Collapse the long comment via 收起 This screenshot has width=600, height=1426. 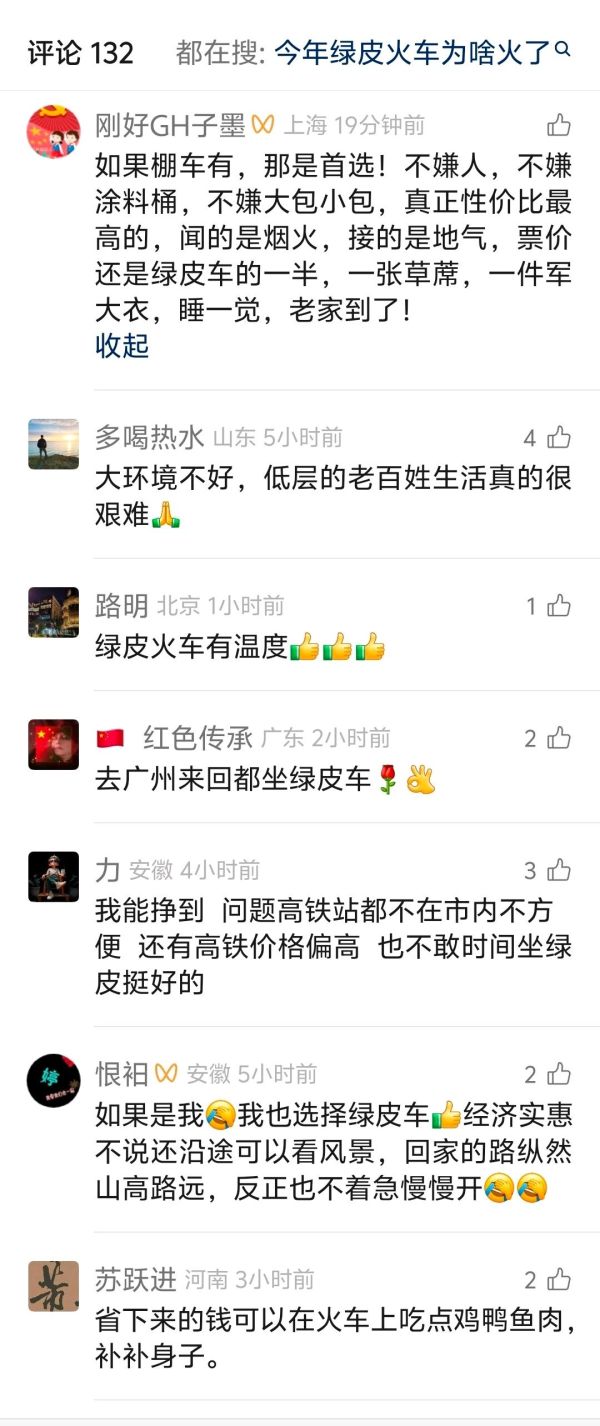(x=122, y=346)
